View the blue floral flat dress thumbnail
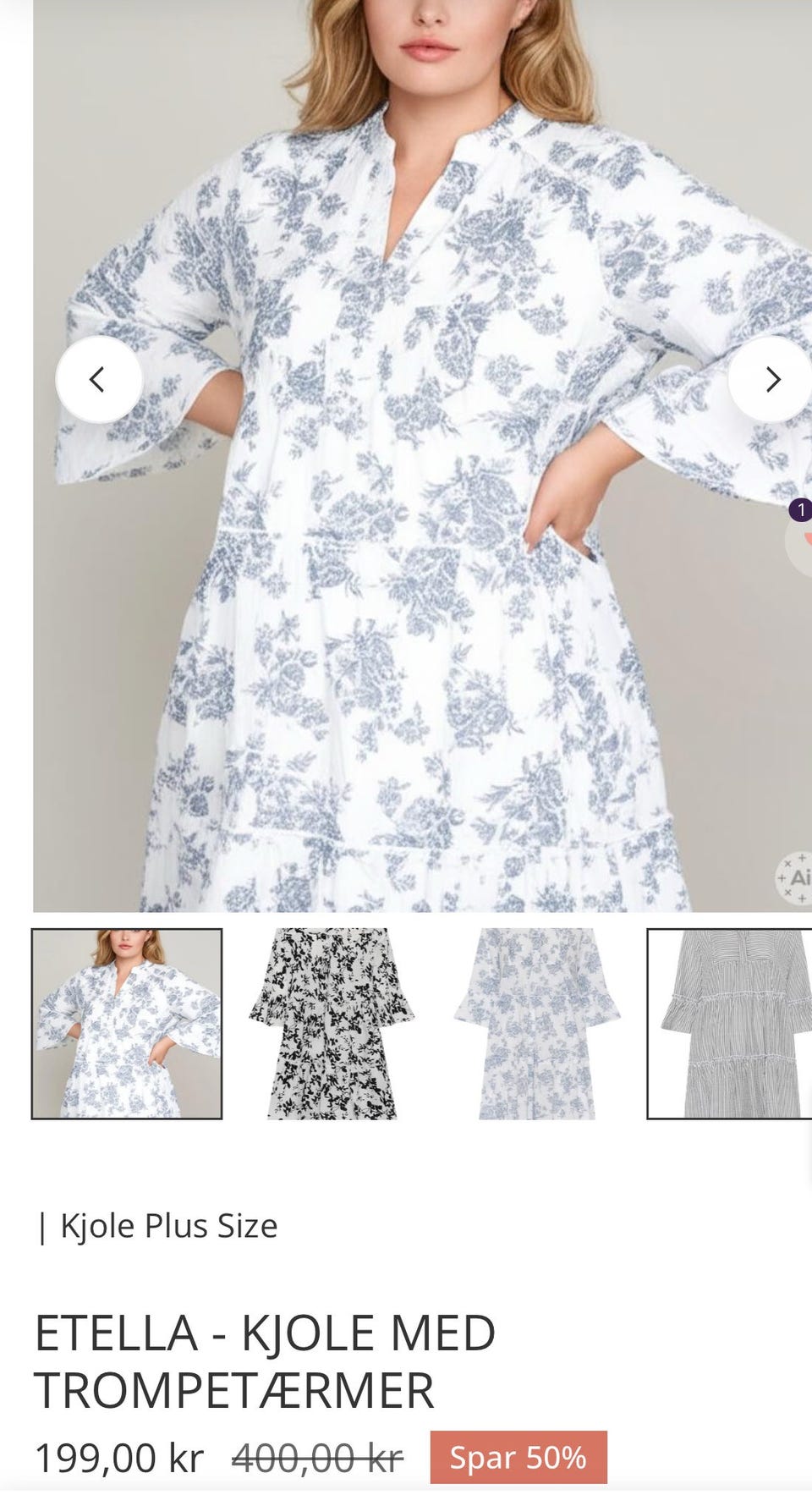Screen dimensions: 812x1495 coord(536,1024)
